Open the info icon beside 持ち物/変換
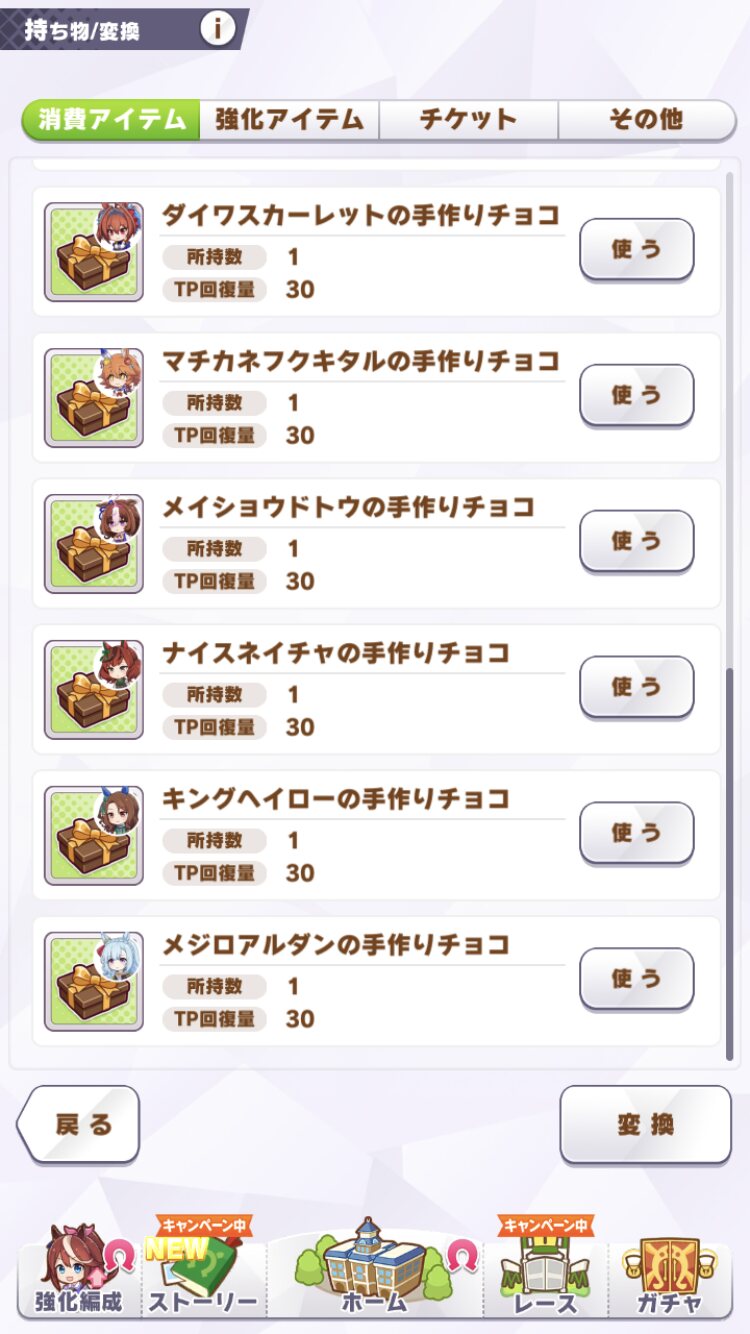 (217, 28)
